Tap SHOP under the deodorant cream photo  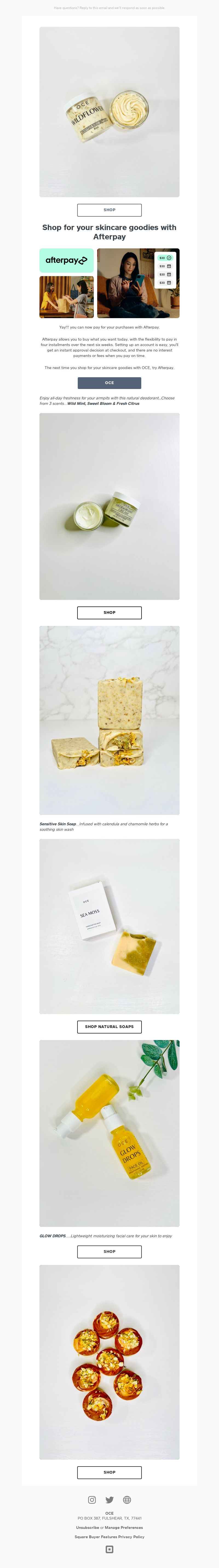[x=109, y=612]
